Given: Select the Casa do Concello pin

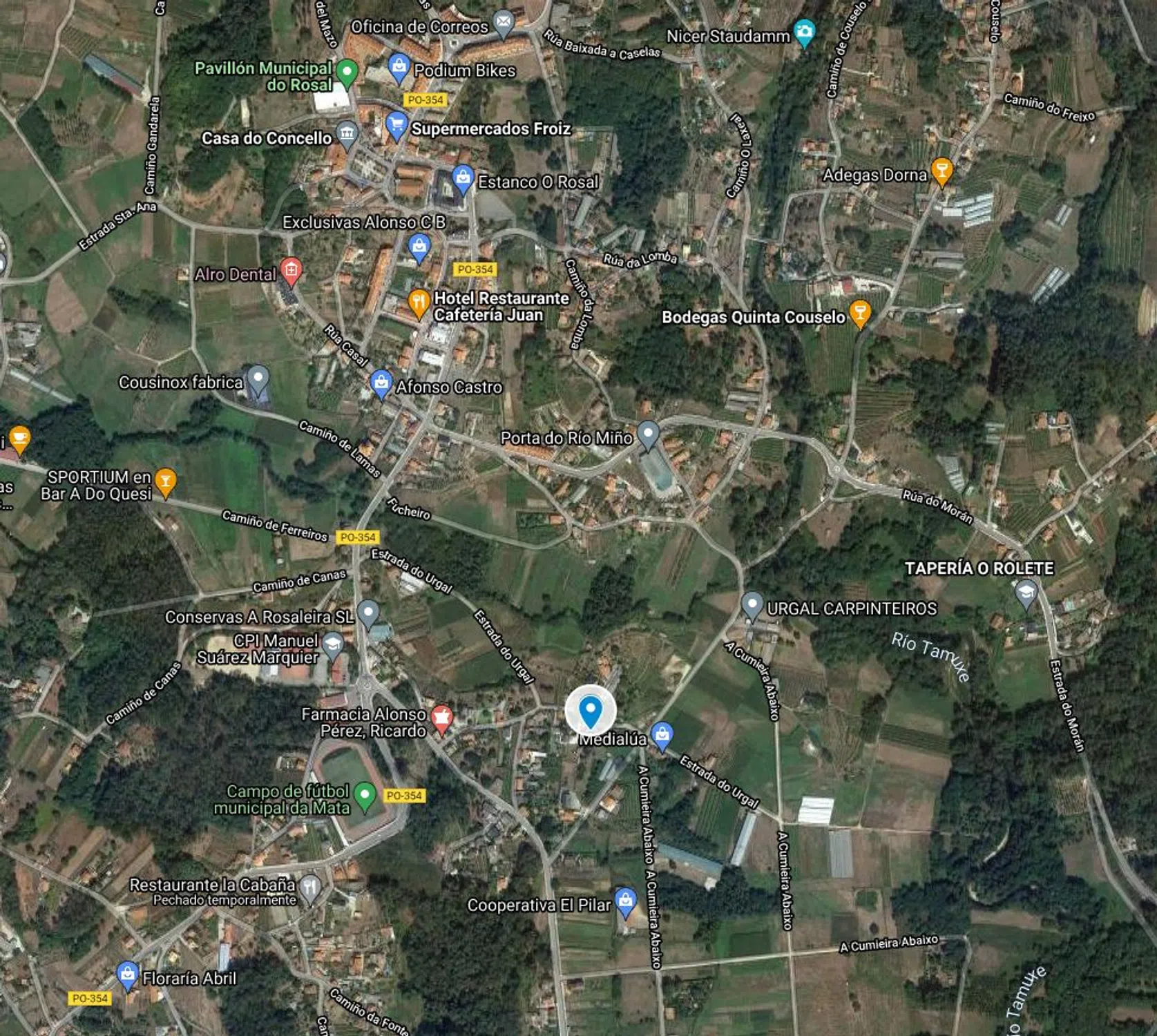Looking at the screenshot, I should [347, 133].
